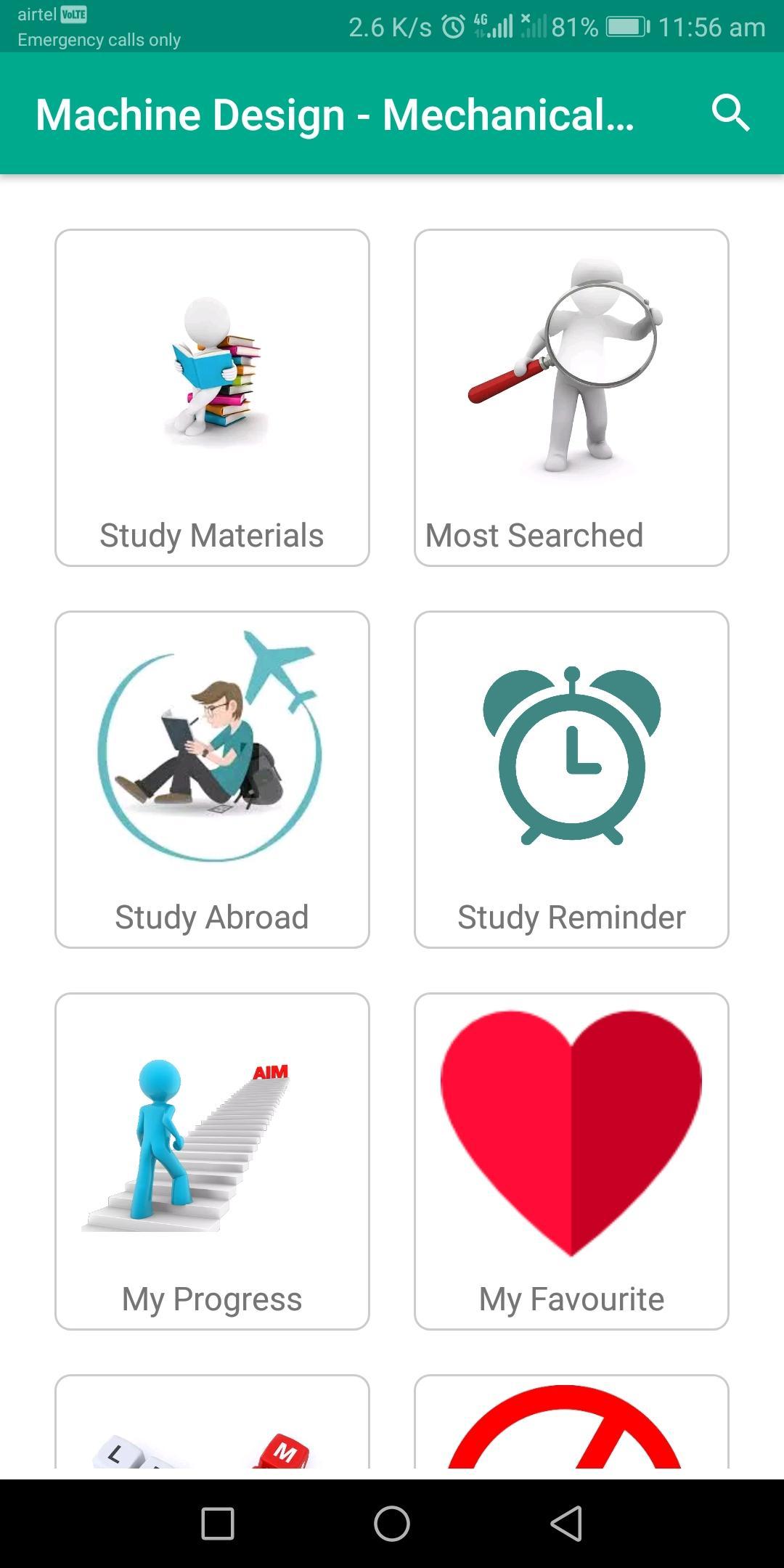The height and width of the screenshot is (1568, 784).
Task: Open the Most Searched card
Action: [571, 398]
